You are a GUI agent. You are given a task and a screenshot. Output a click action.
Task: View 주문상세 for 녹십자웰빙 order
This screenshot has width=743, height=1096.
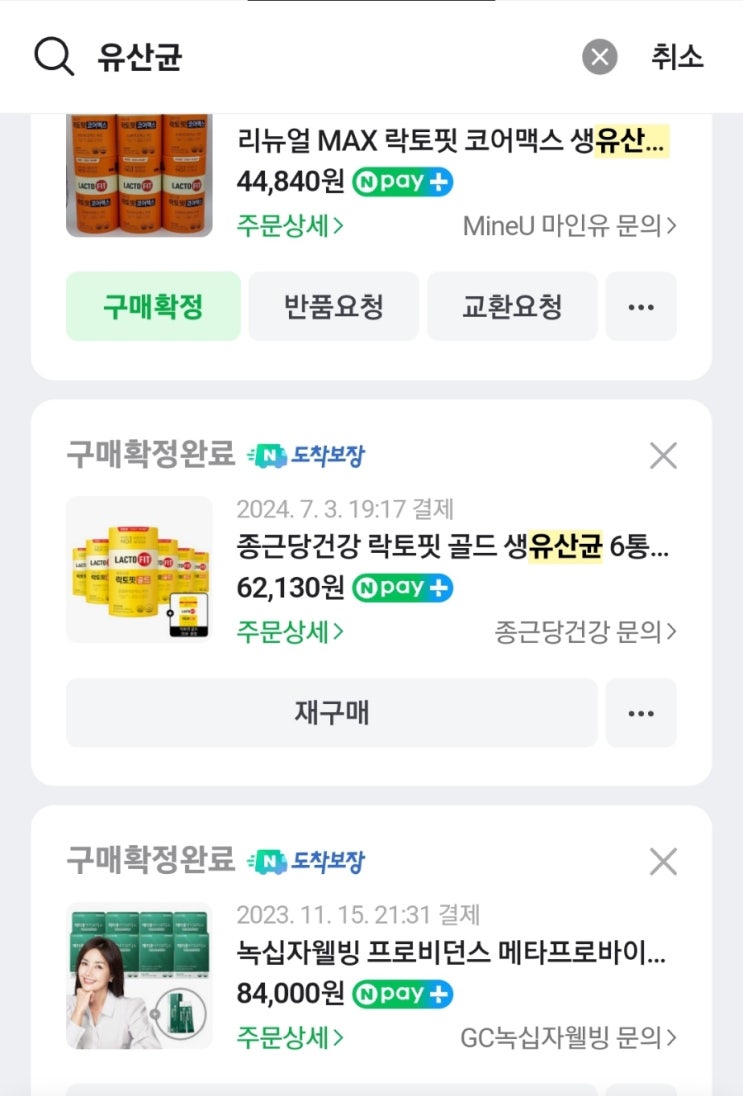tap(290, 1038)
